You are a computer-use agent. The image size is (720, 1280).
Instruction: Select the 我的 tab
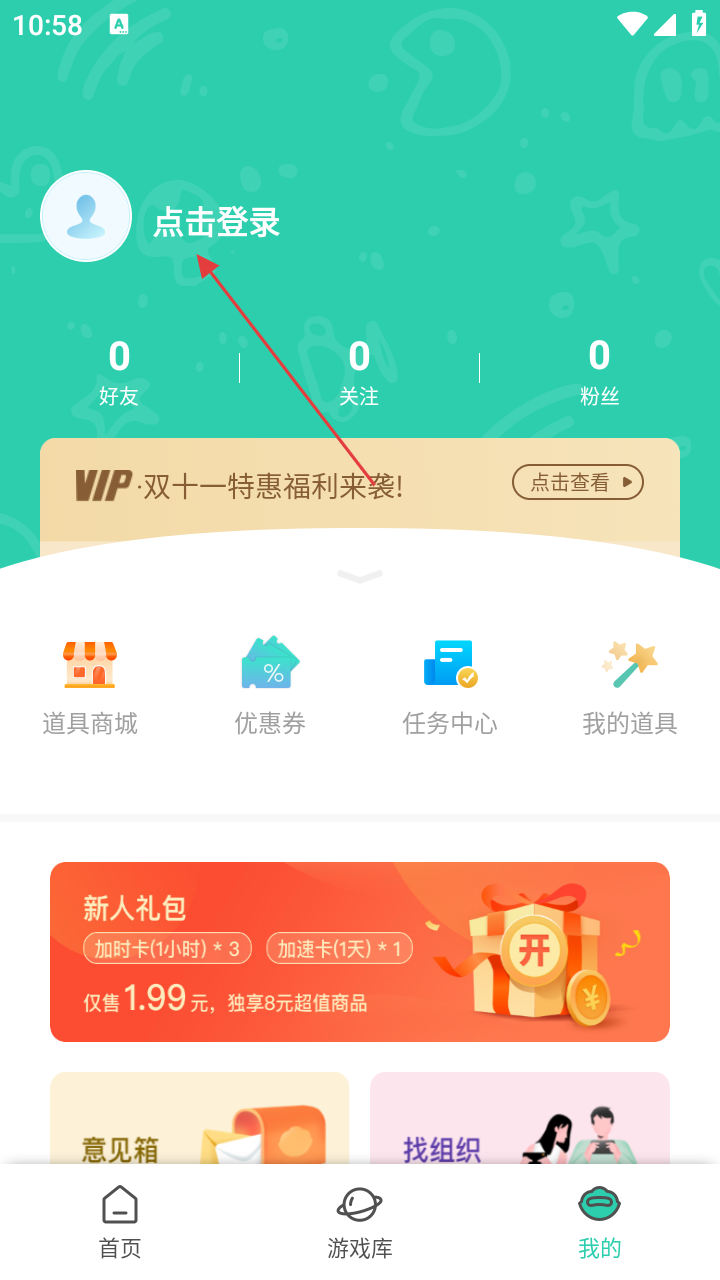click(600, 1221)
